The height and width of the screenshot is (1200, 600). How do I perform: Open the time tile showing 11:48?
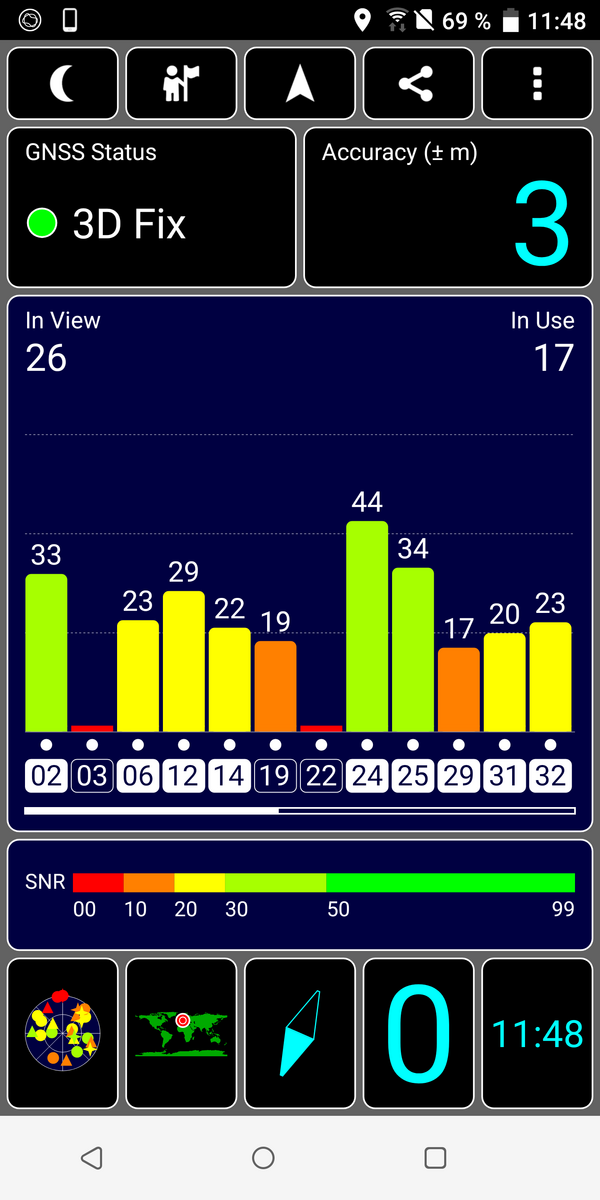coord(537,1034)
